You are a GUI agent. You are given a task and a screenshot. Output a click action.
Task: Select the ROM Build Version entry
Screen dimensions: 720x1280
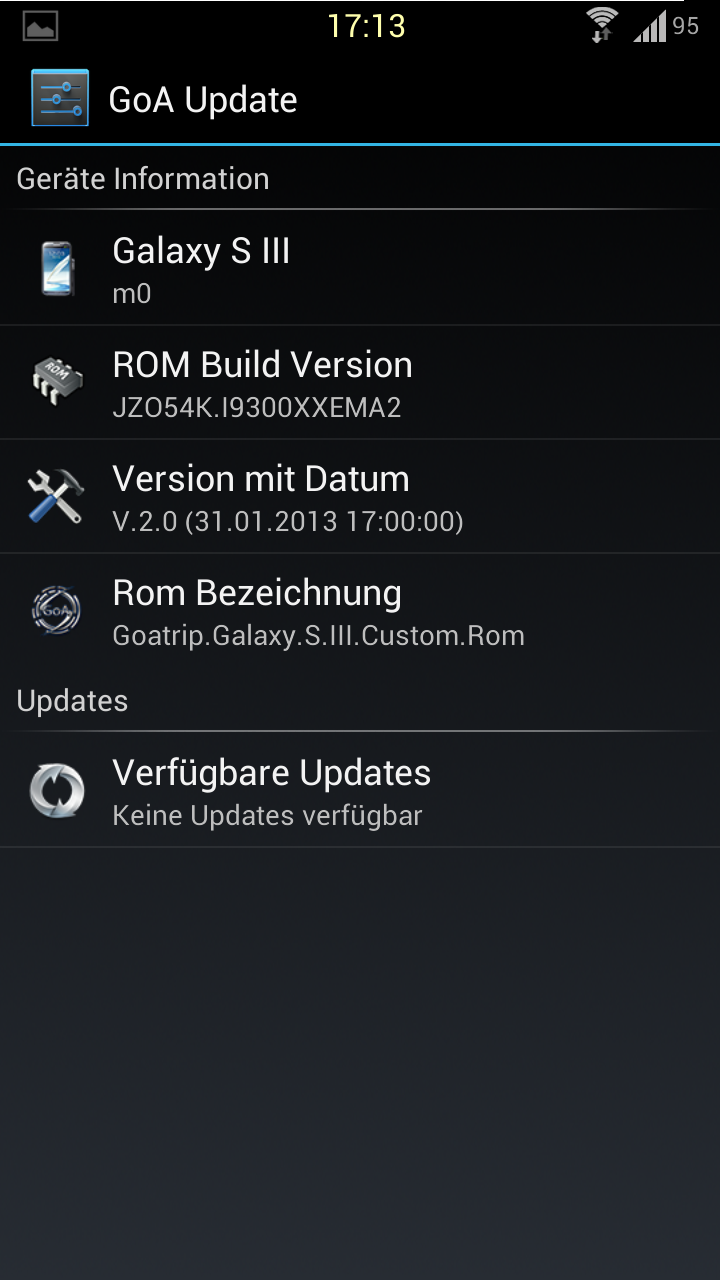360,382
